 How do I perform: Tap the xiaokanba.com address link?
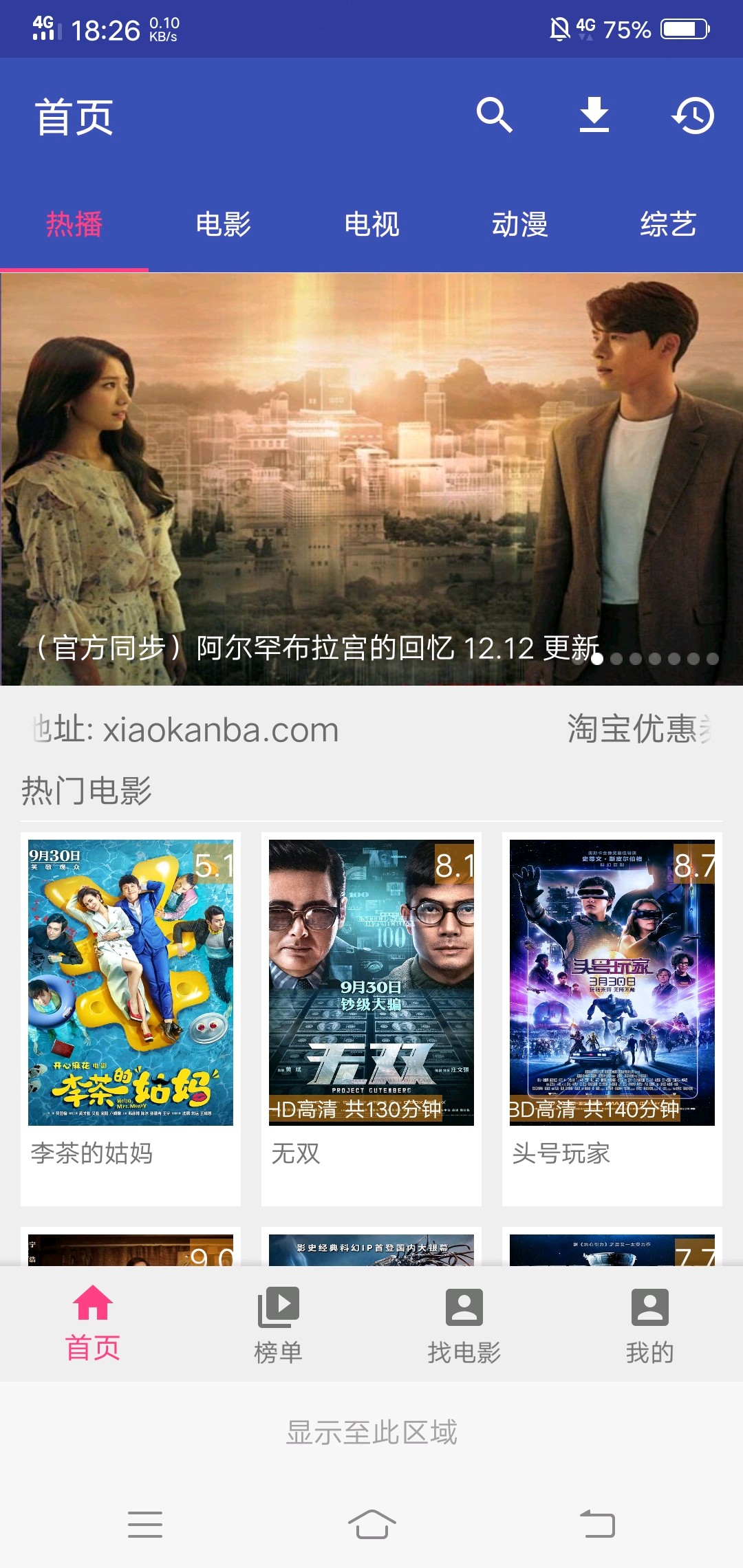point(186,731)
